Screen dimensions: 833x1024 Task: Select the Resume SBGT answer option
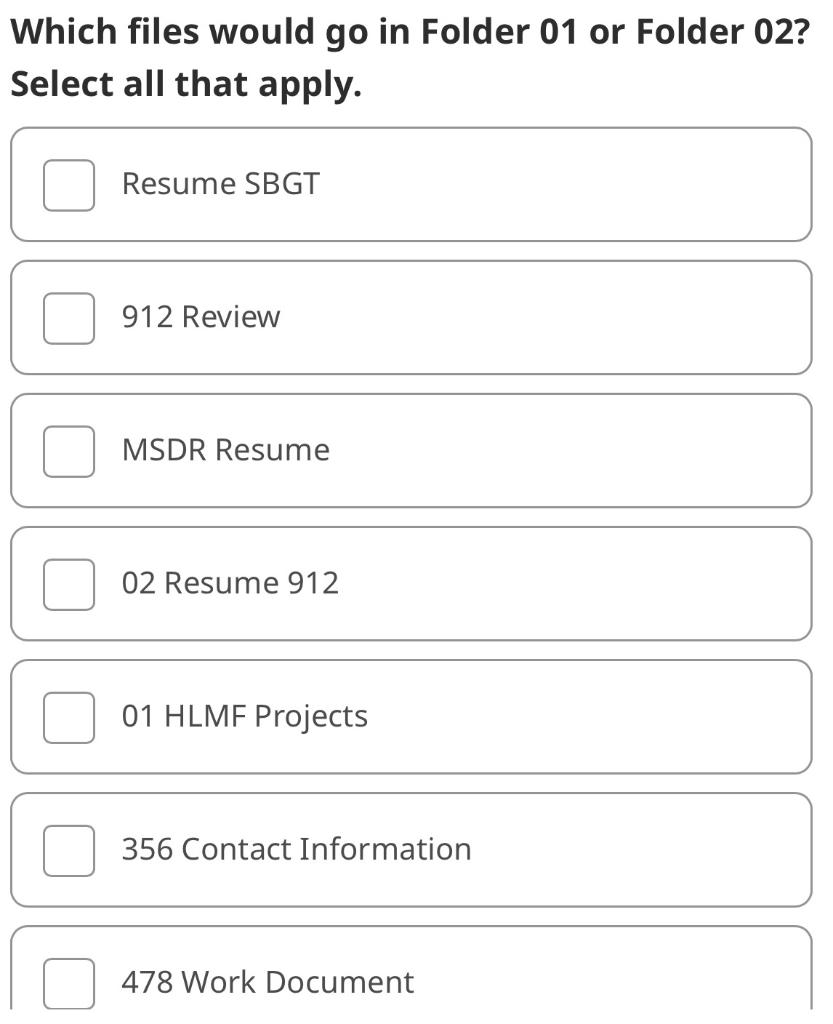410,185
